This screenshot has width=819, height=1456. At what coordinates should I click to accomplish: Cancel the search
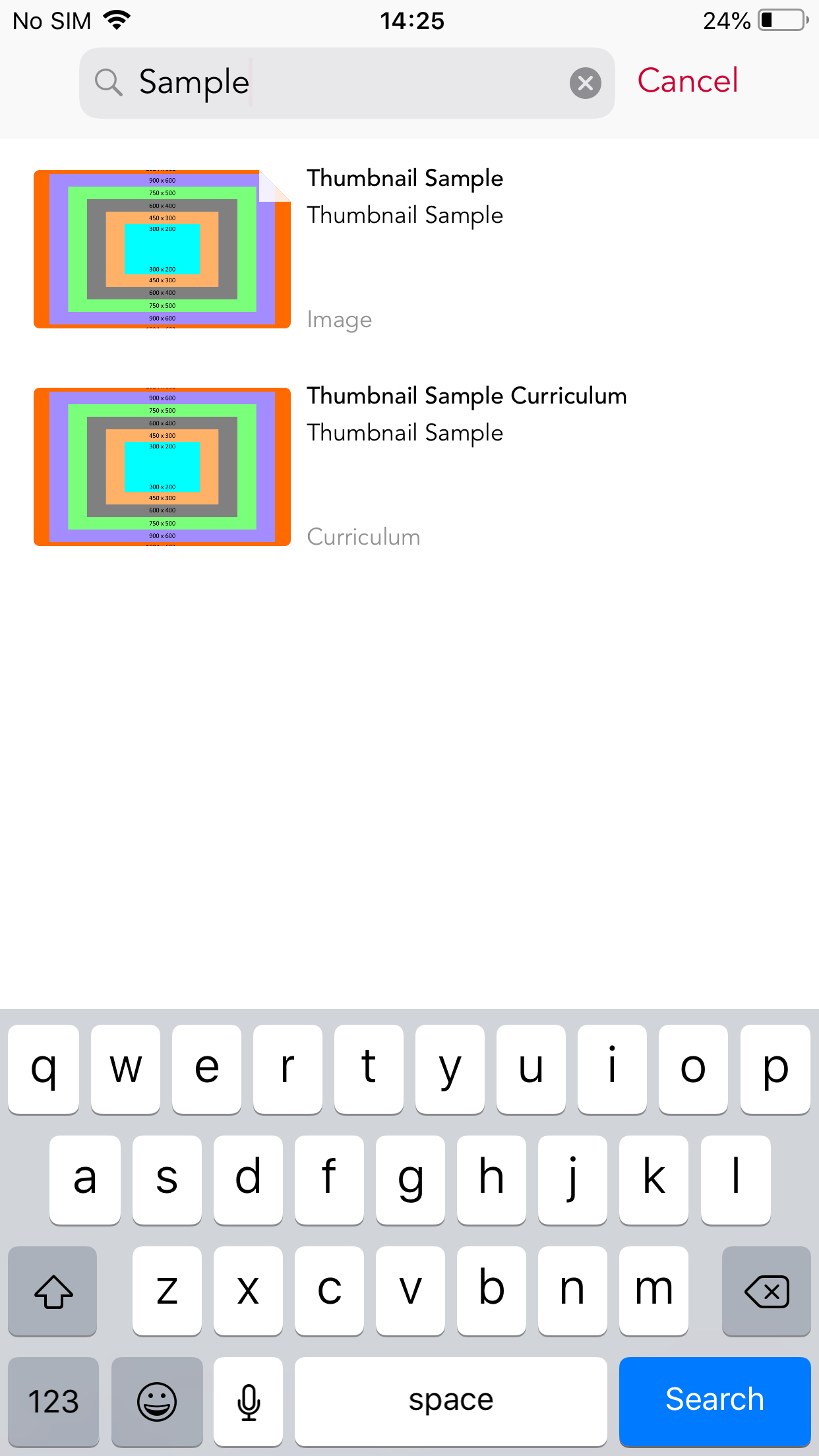(x=687, y=81)
